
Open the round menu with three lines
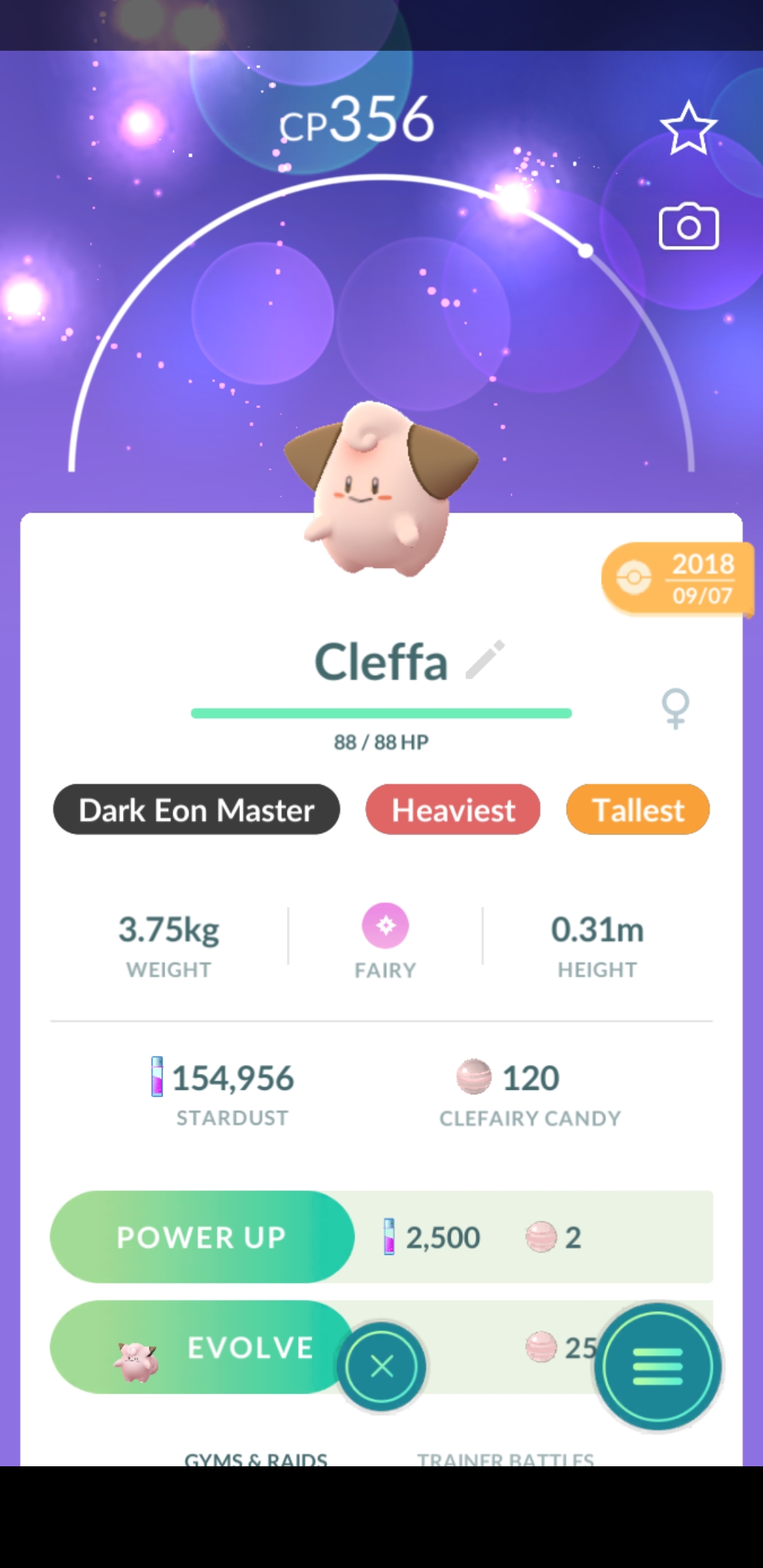pos(658,1366)
